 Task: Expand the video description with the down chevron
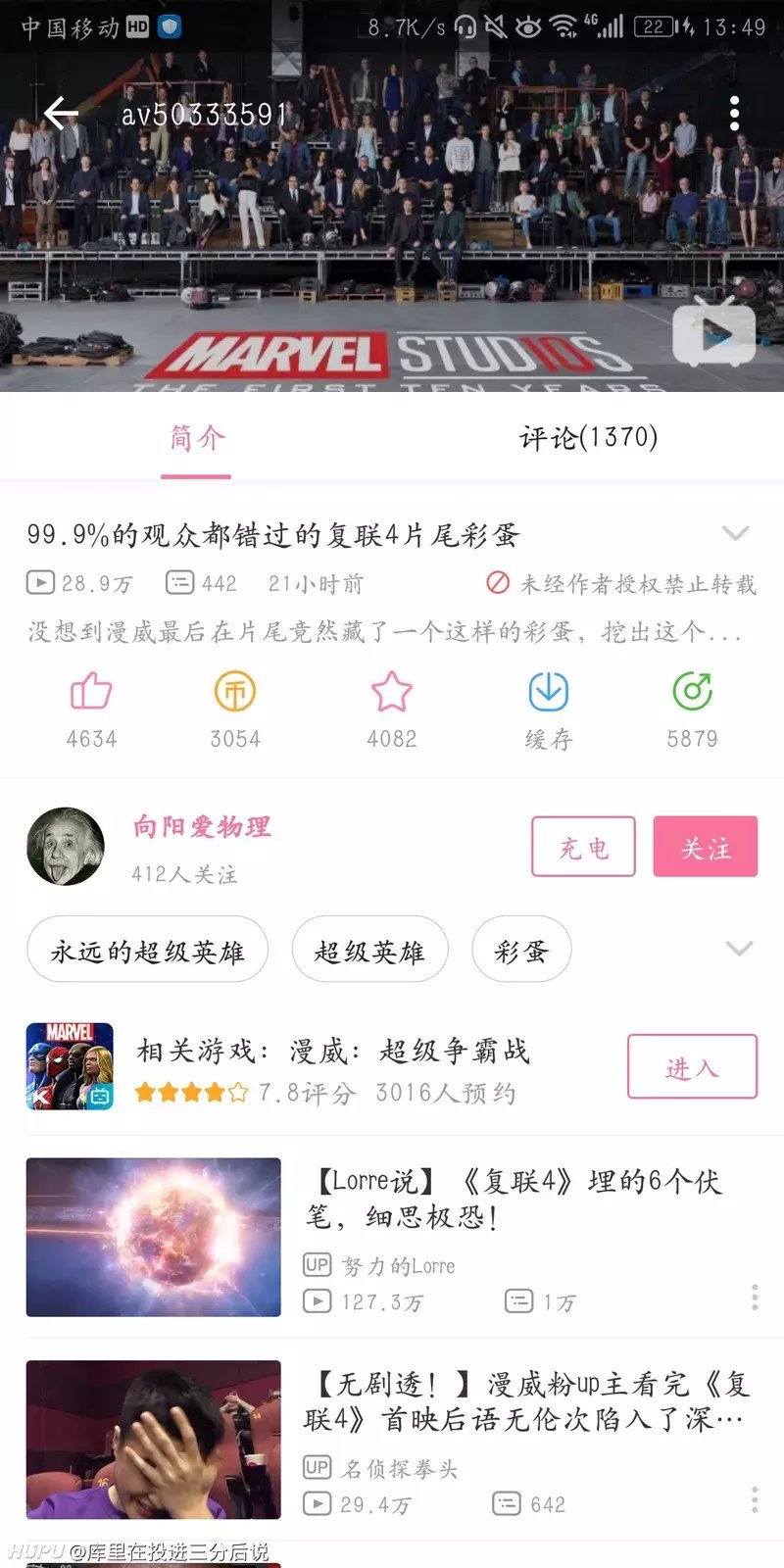[x=737, y=532]
